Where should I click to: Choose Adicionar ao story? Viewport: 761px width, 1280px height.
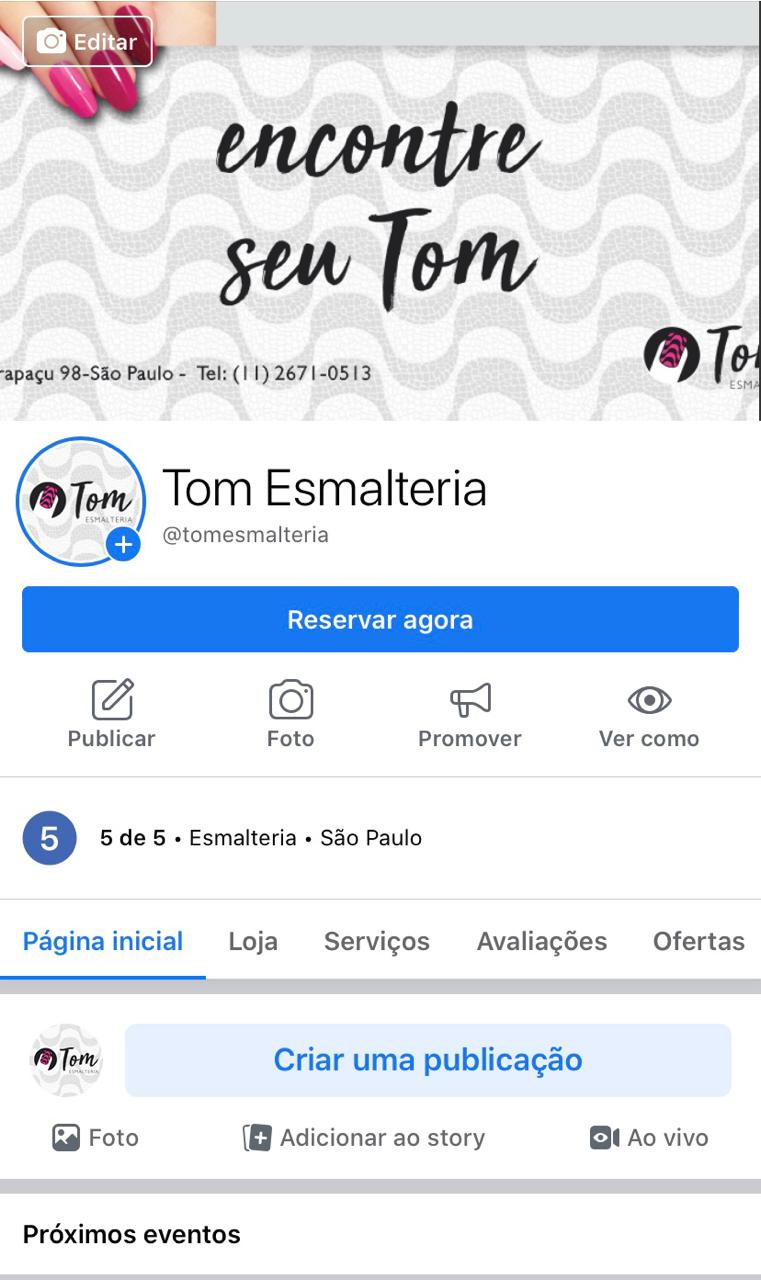[x=364, y=1138]
